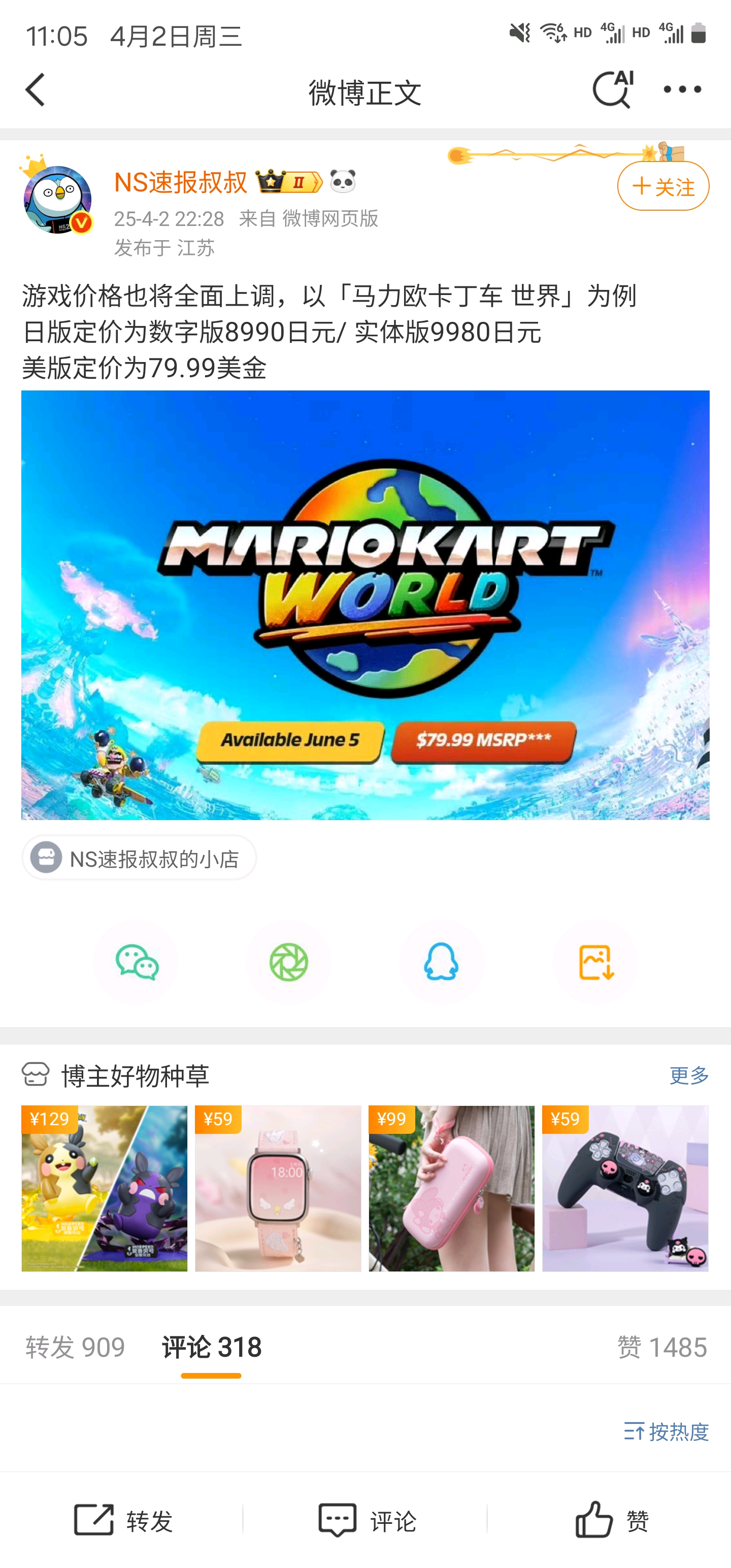Screen dimensions: 731x1568
Task: Share the post to WeChat Moments
Action: point(289,962)
